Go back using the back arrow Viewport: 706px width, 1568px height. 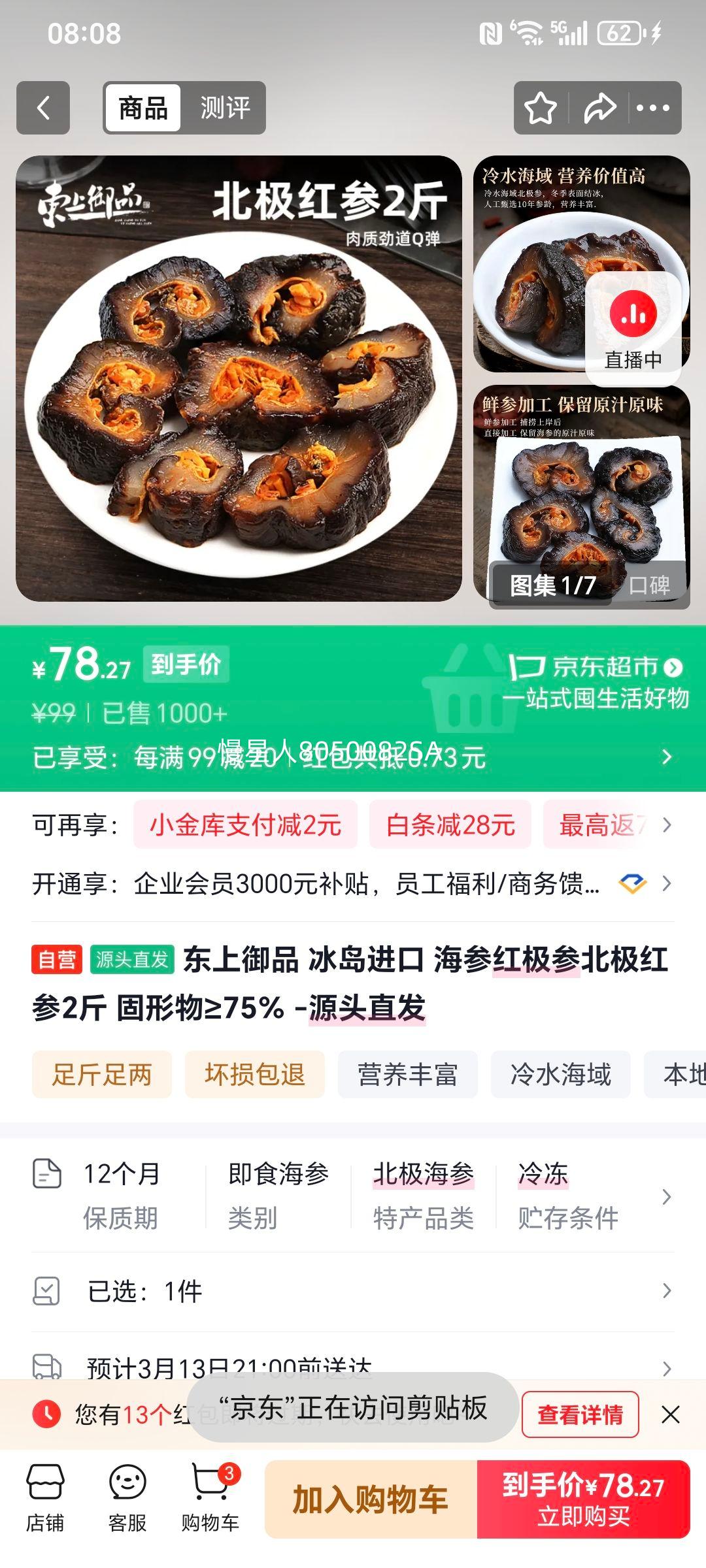(x=43, y=108)
